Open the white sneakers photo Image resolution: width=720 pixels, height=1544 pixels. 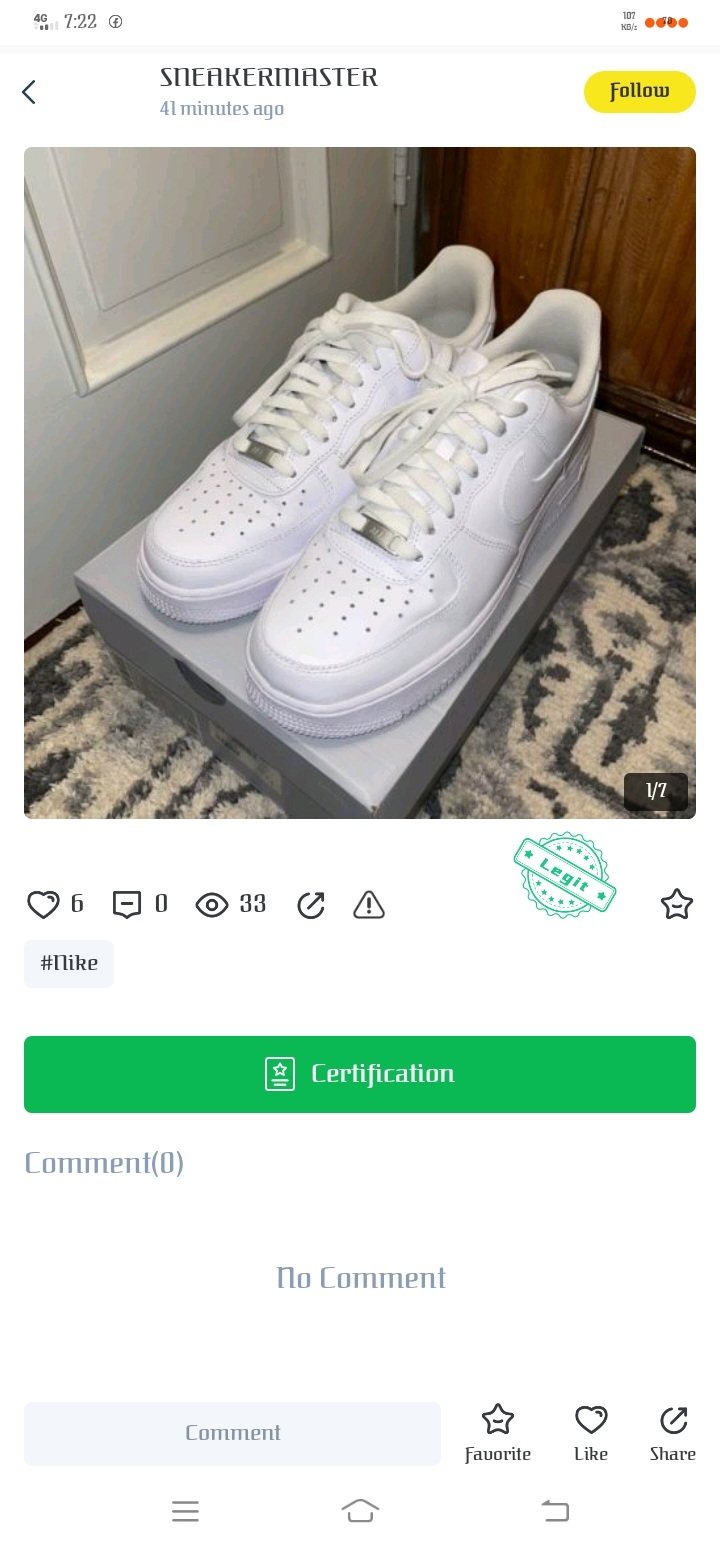coord(360,483)
